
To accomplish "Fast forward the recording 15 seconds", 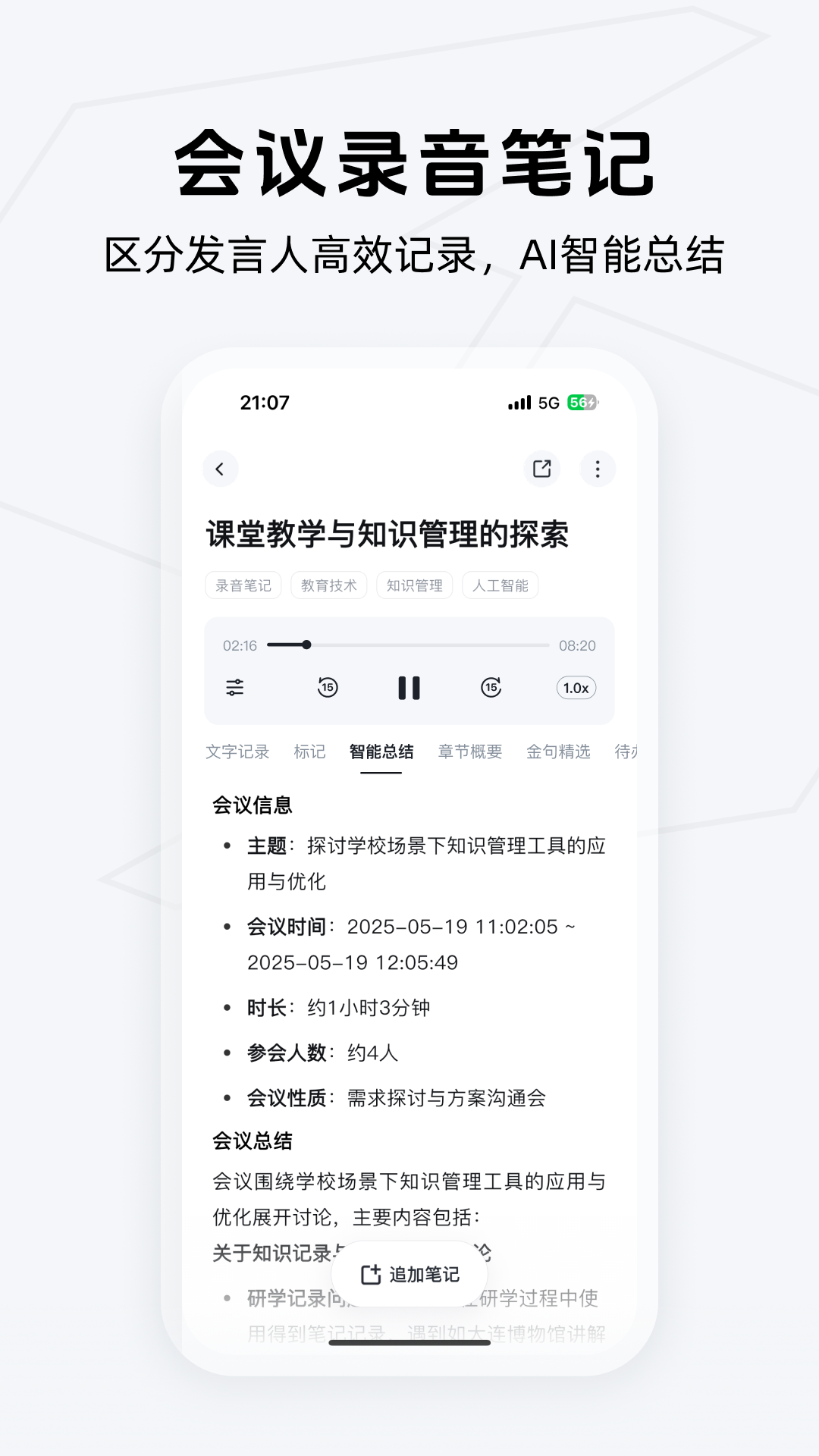I will tap(491, 688).
